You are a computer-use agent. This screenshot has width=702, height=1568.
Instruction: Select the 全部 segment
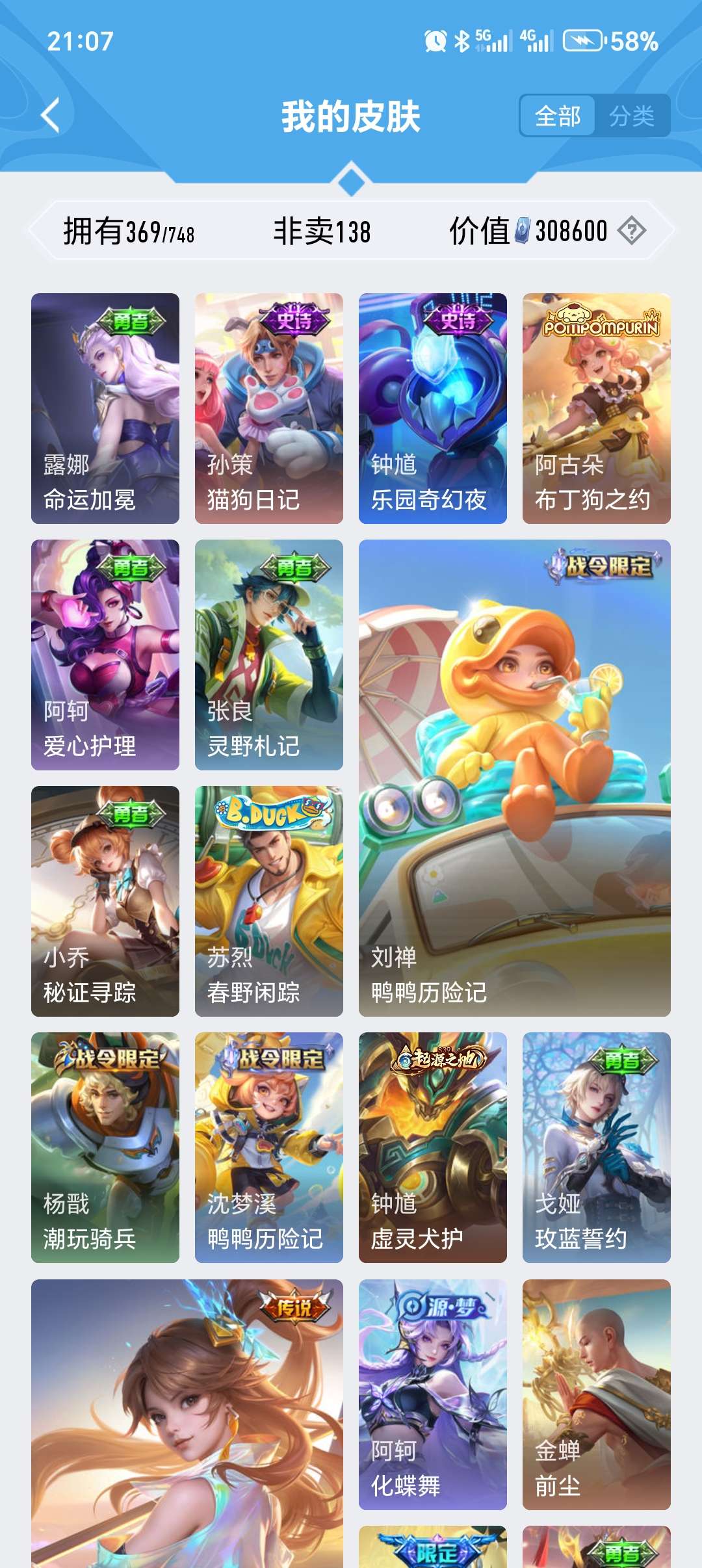point(557,116)
